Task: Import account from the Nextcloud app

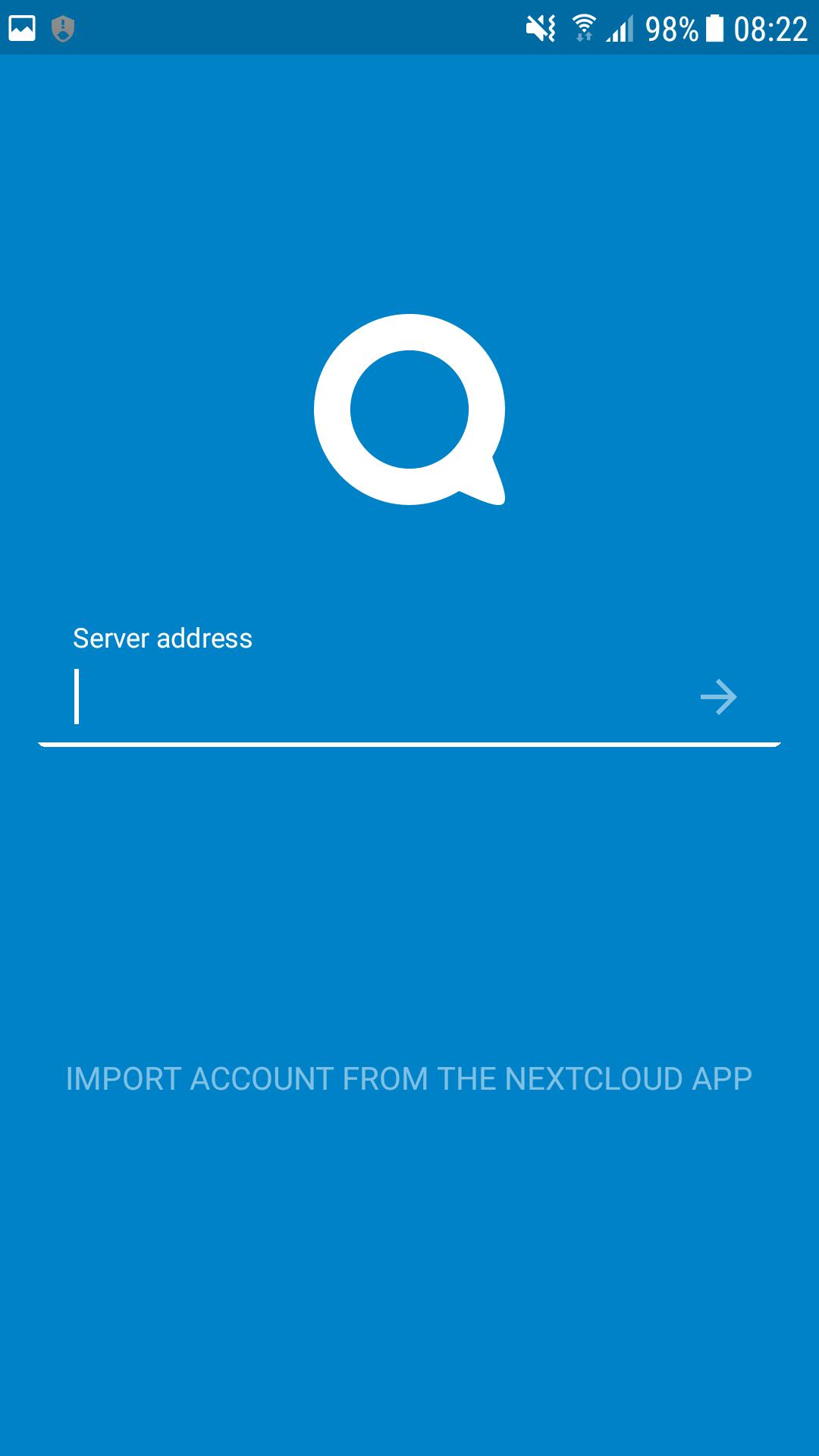Action: coord(409,1078)
